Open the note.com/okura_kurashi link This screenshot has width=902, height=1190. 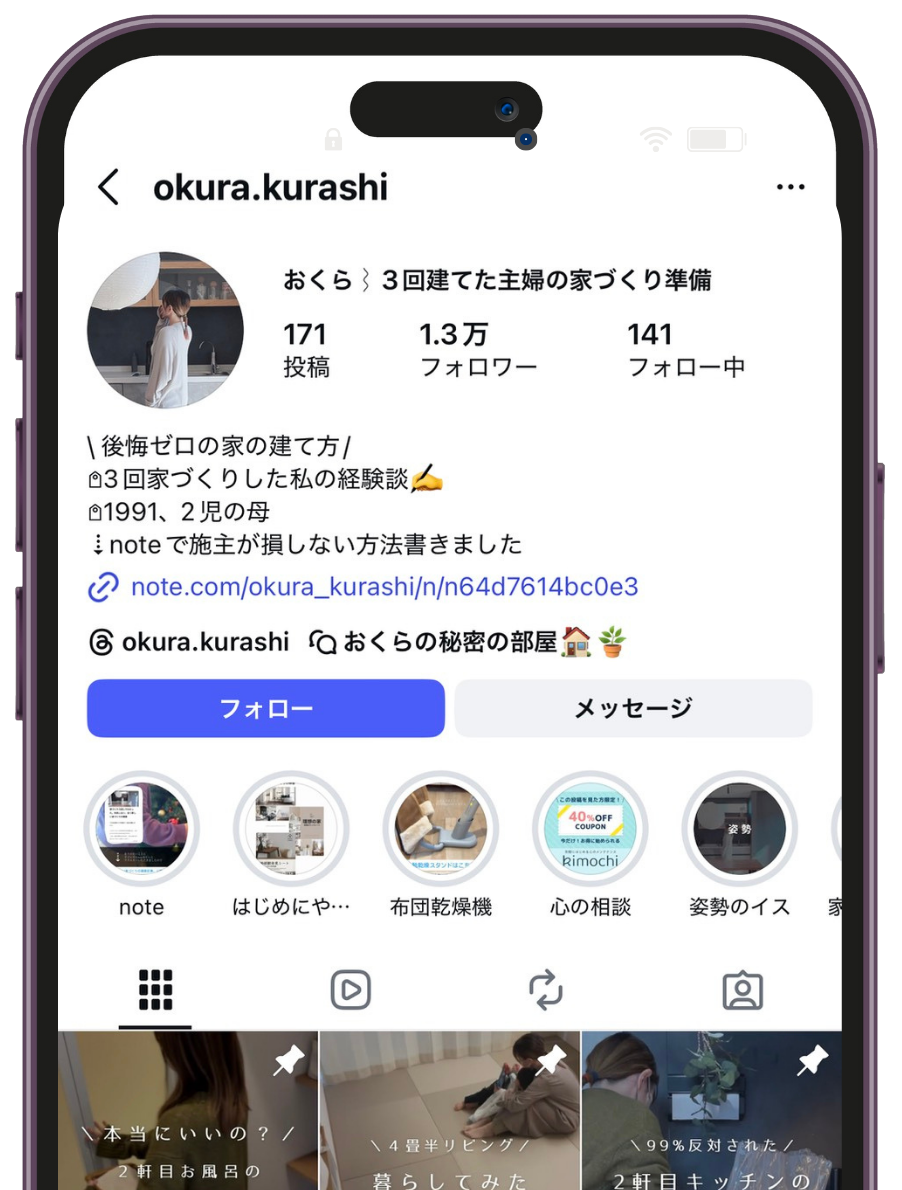(x=384, y=587)
